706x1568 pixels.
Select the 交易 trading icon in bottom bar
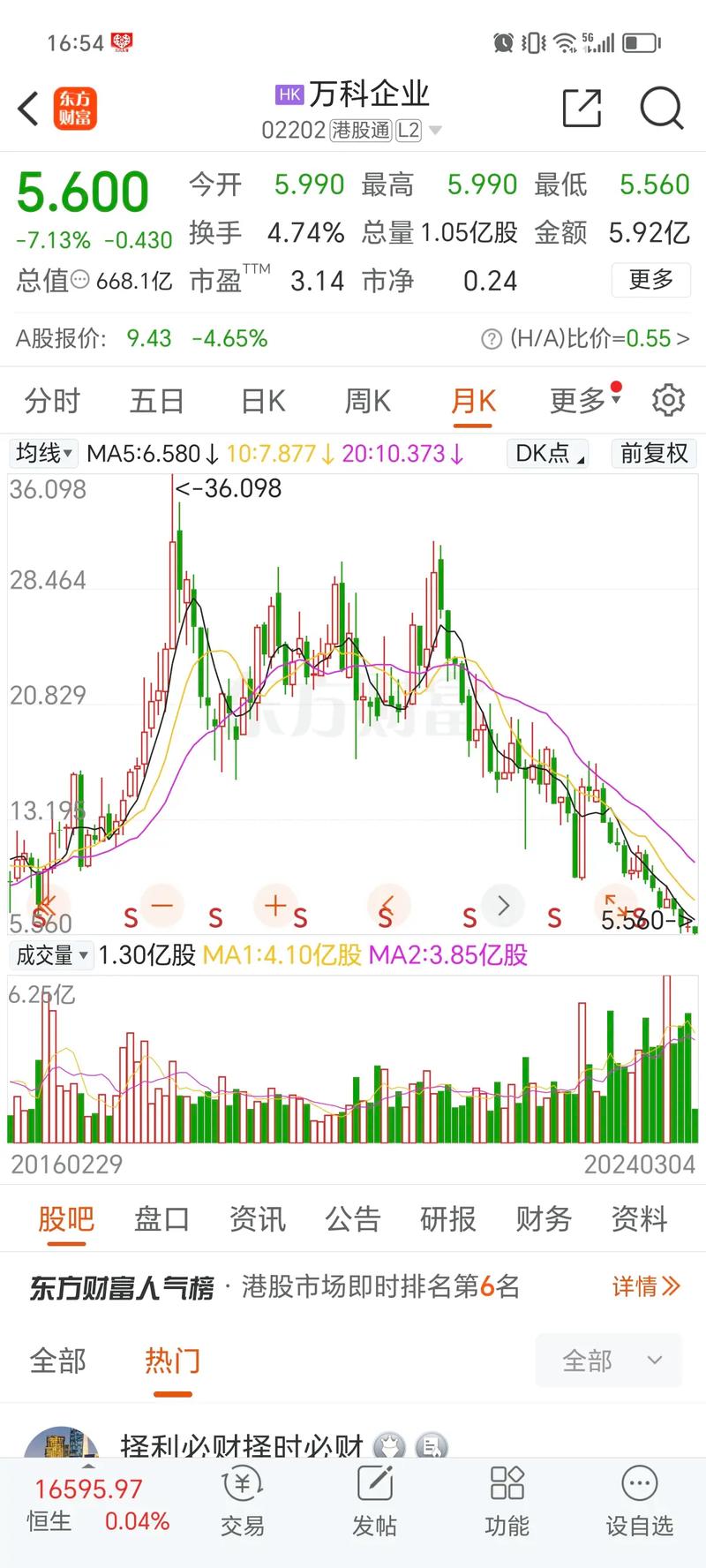[242, 1501]
